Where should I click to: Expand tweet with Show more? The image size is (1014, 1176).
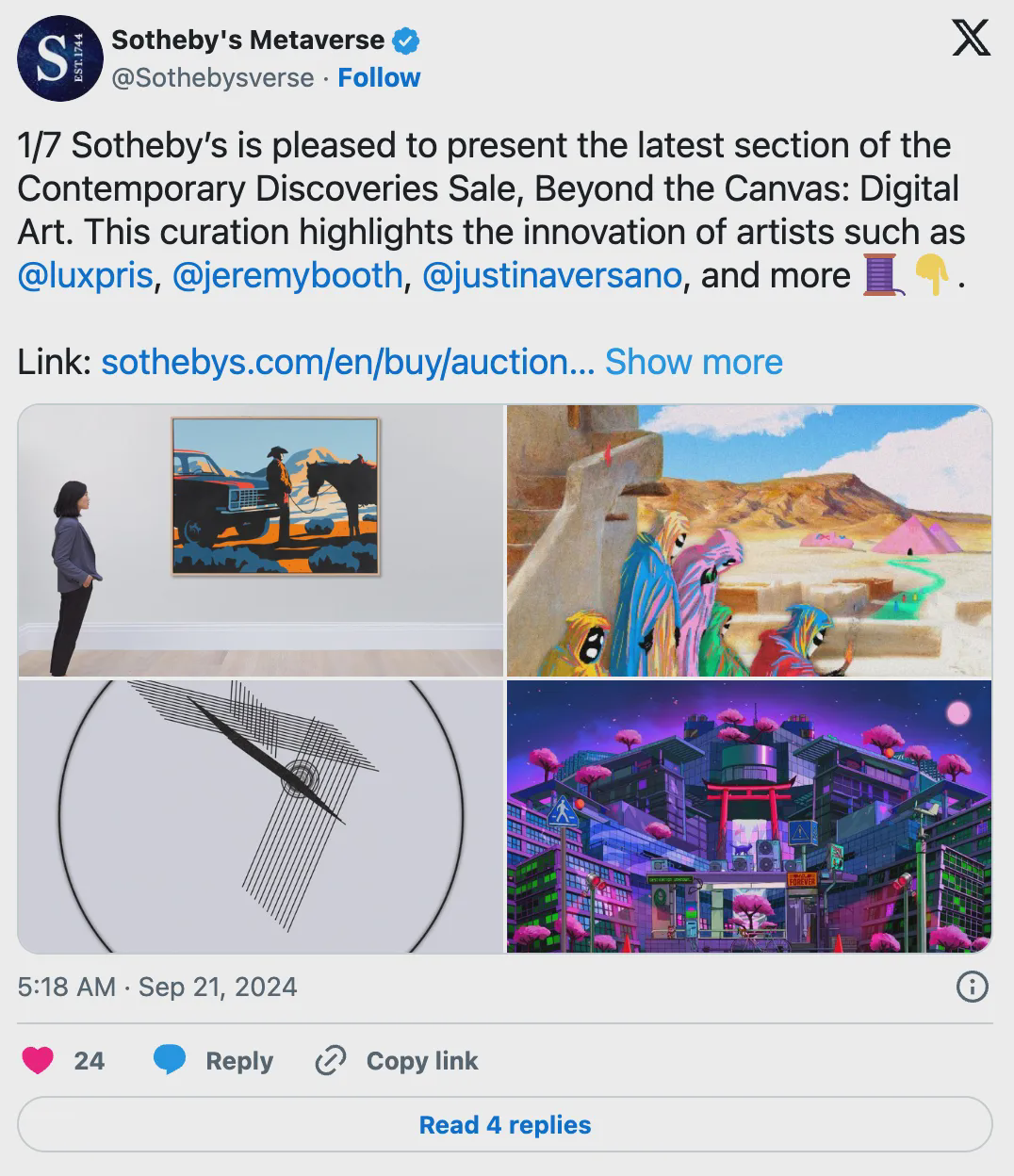coord(694,362)
